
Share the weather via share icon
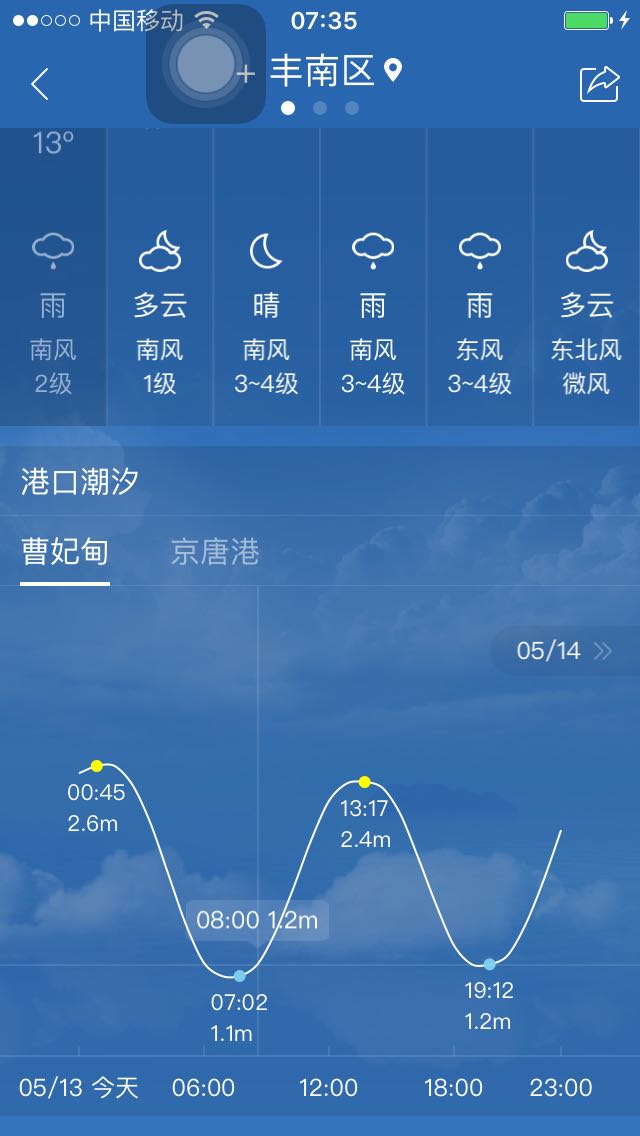pyautogui.click(x=599, y=84)
